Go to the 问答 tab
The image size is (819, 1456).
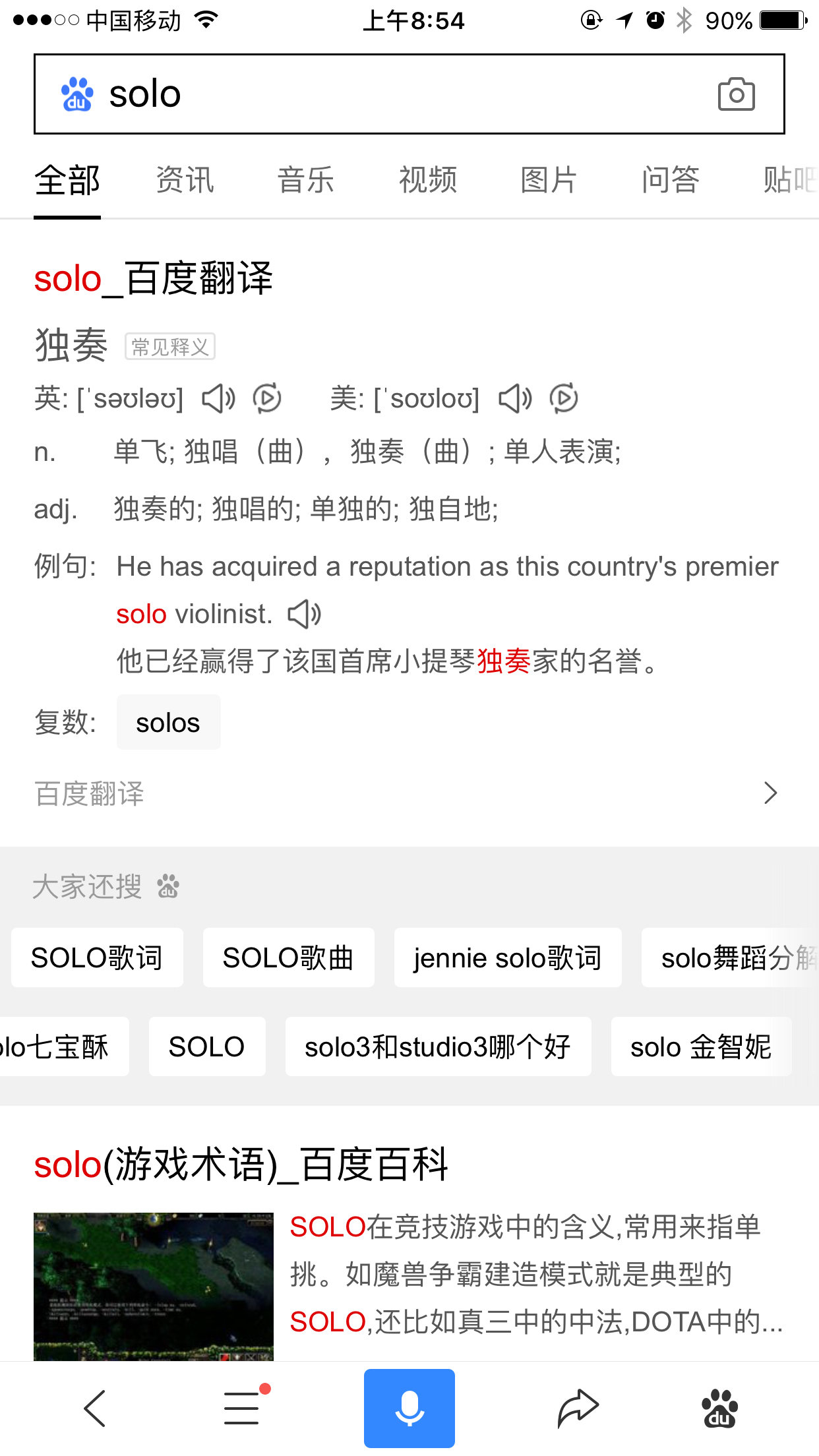coord(671,180)
